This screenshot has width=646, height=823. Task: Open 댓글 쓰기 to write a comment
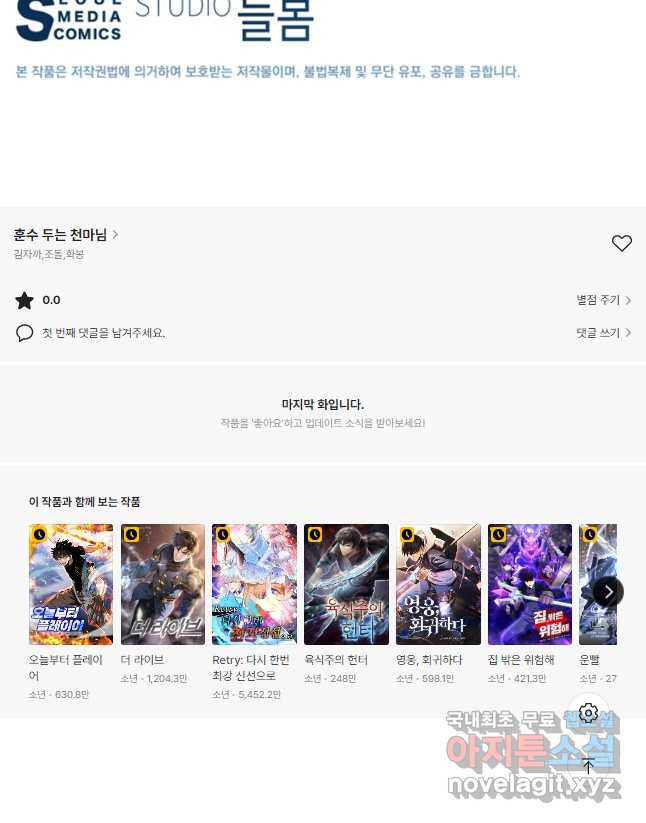coord(603,333)
